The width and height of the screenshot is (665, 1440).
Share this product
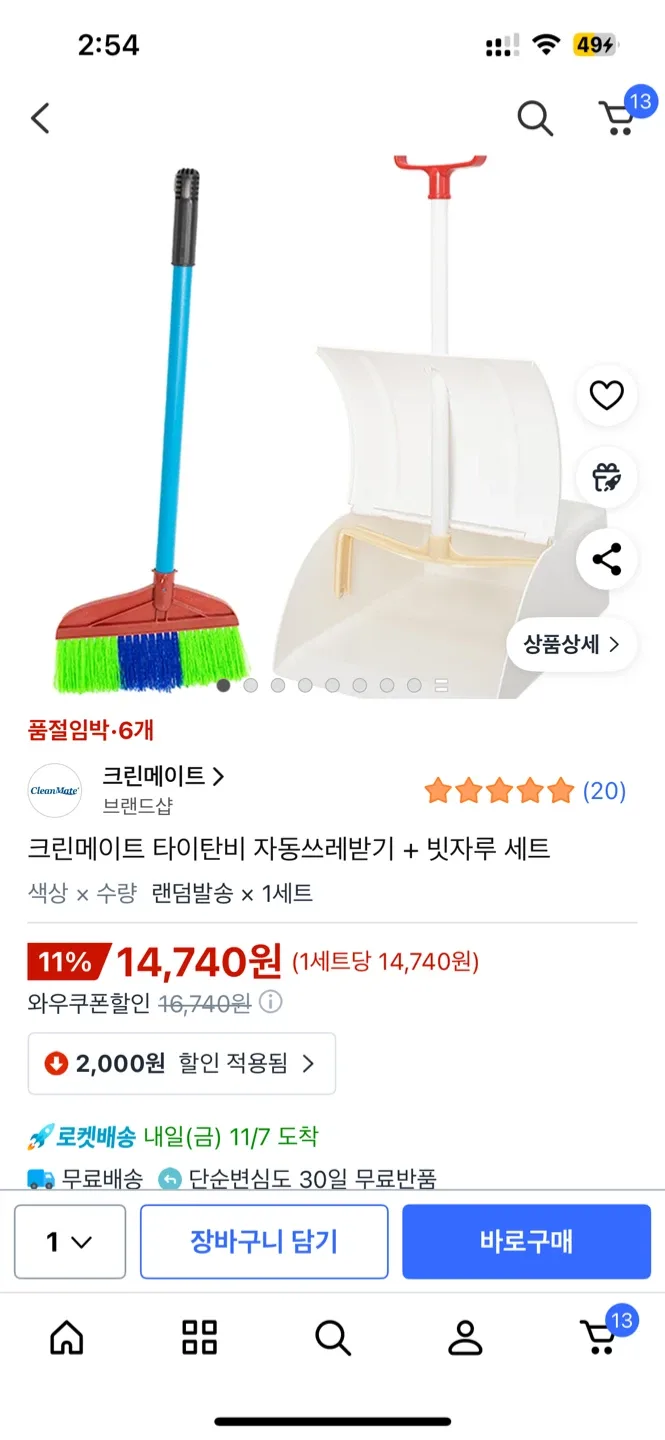pos(607,559)
